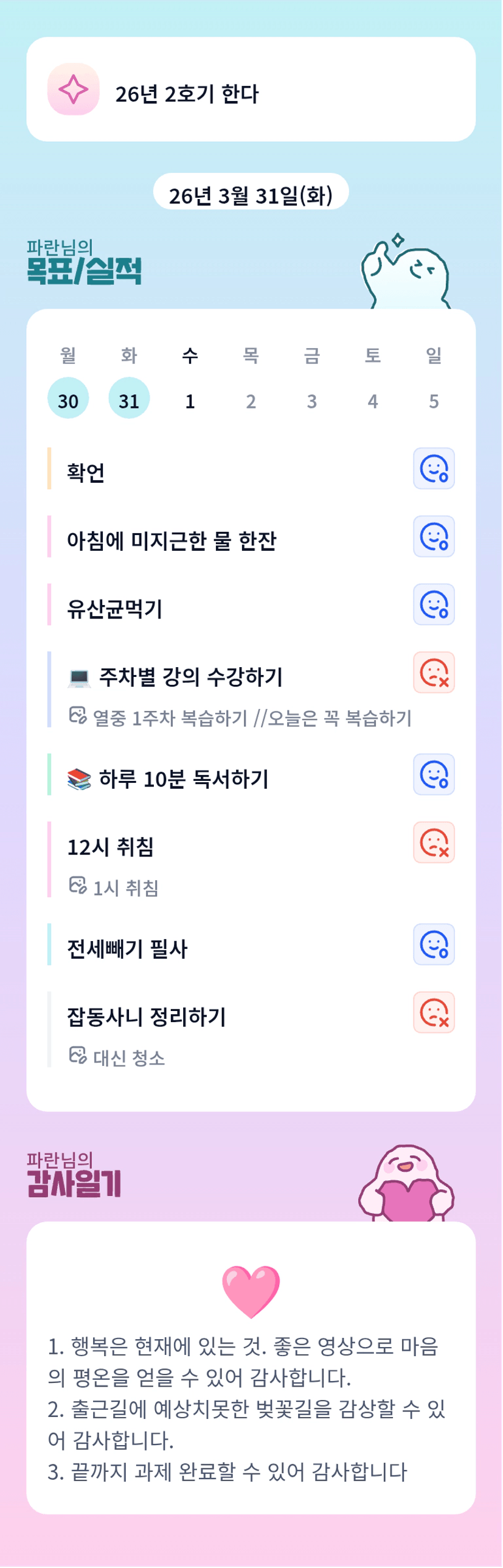Viewport: 503px width, 1568px height.
Task: Select Tuesday the 31st in the week row
Action: (x=129, y=398)
